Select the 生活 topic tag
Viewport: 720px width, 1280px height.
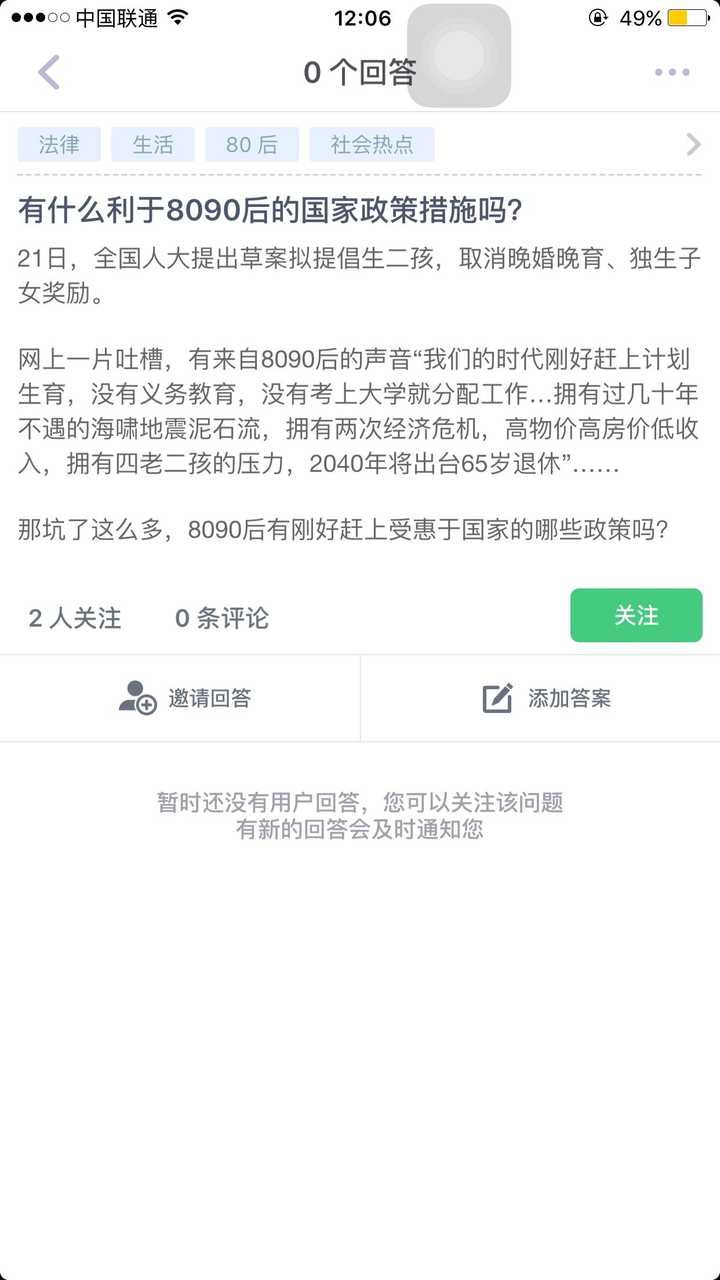coord(153,144)
